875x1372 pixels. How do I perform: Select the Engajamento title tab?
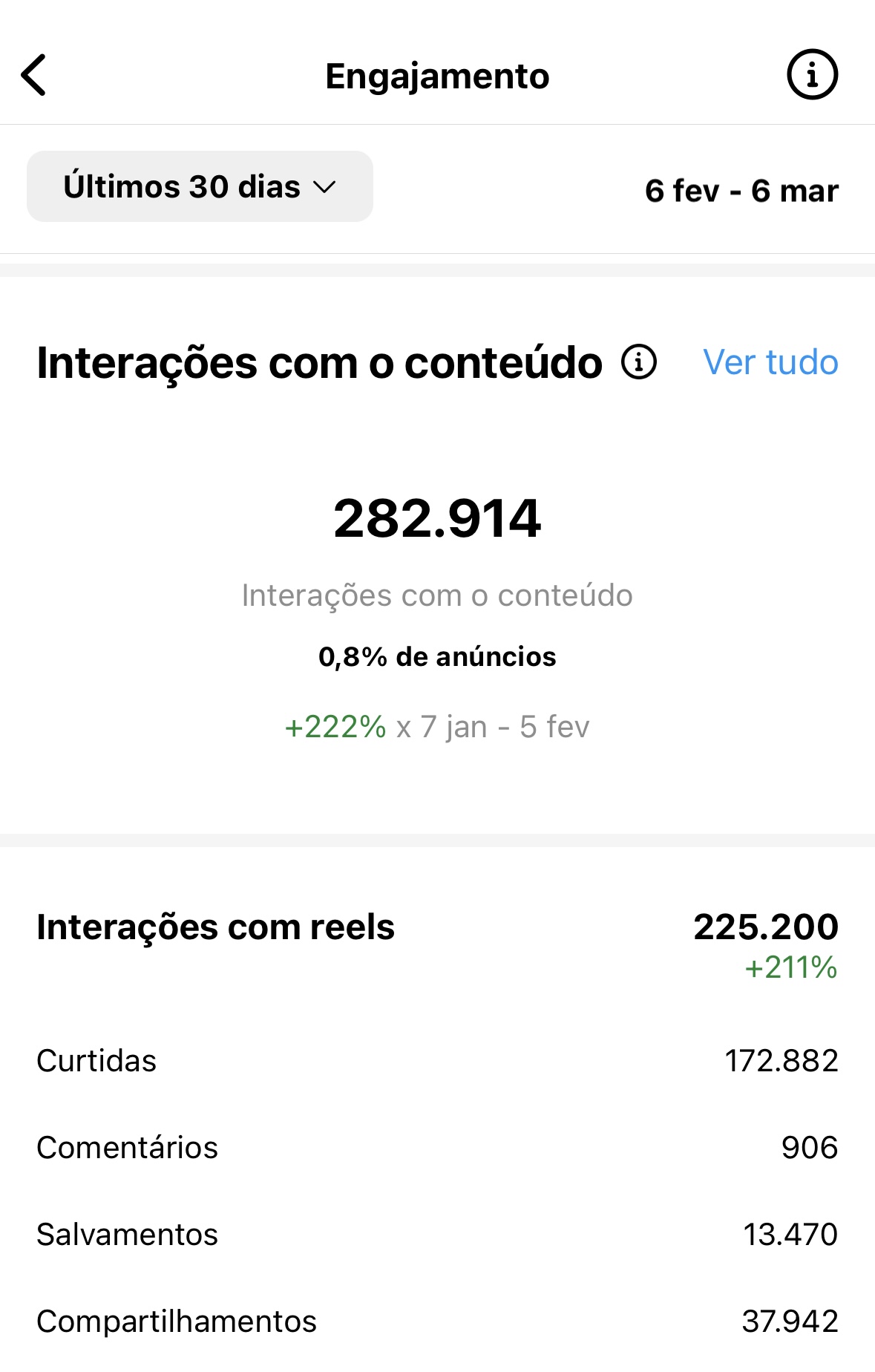pyautogui.click(x=437, y=74)
